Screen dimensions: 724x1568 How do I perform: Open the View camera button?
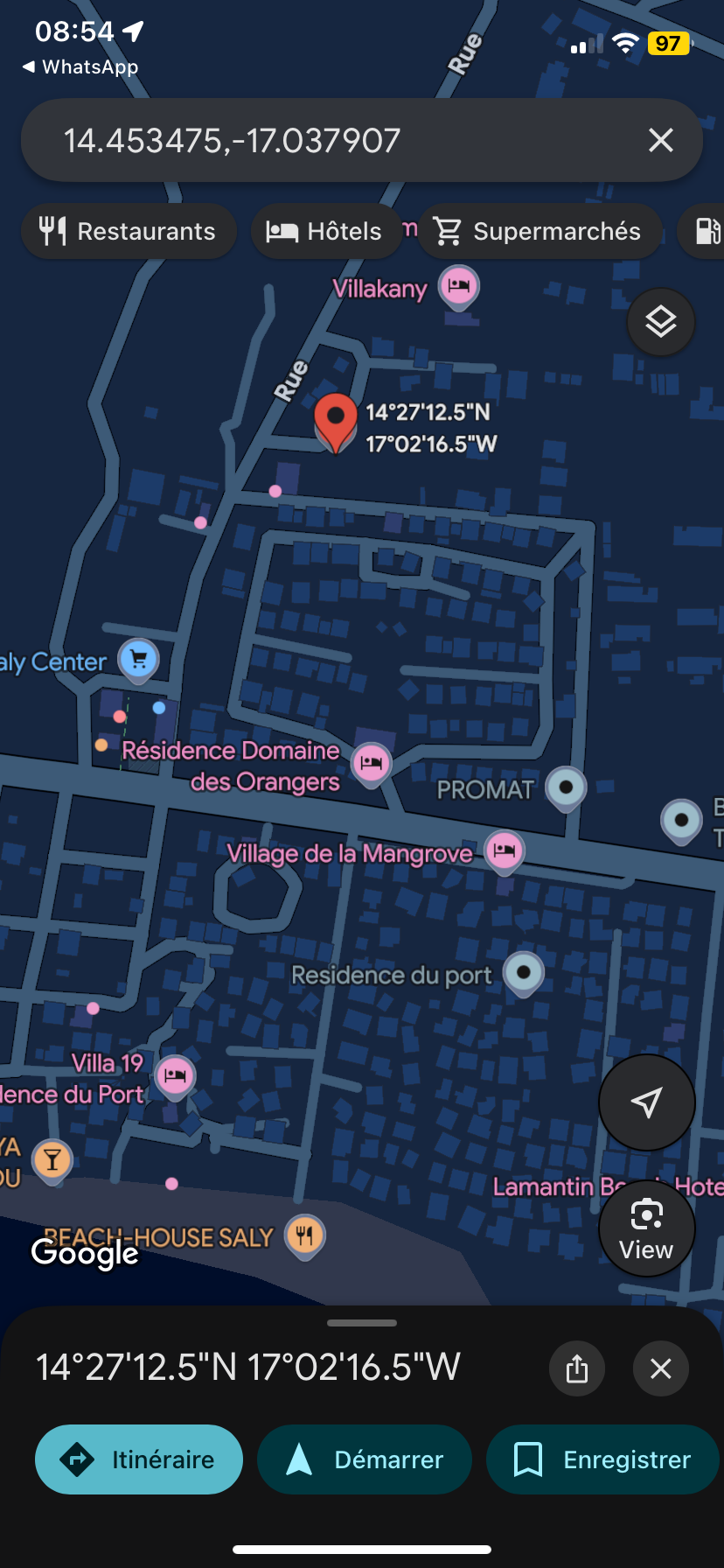tap(647, 1228)
